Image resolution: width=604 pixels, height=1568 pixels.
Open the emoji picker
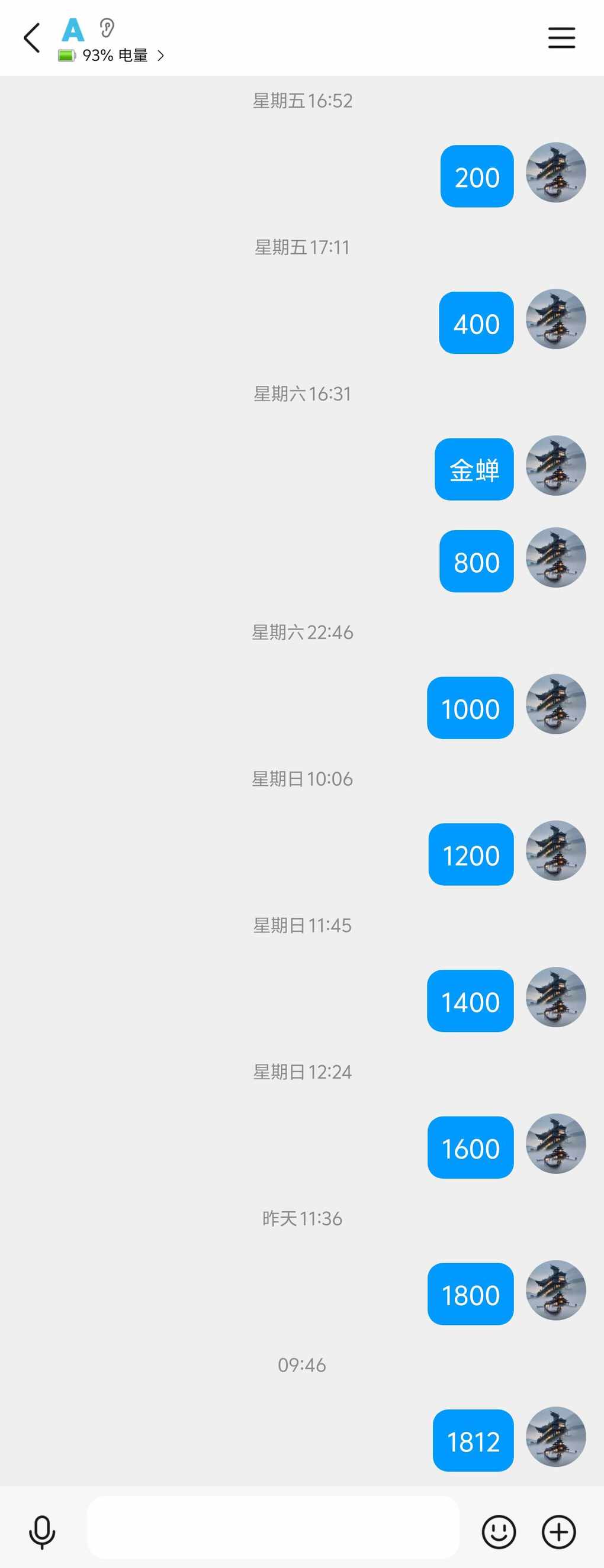point(499,1531)
